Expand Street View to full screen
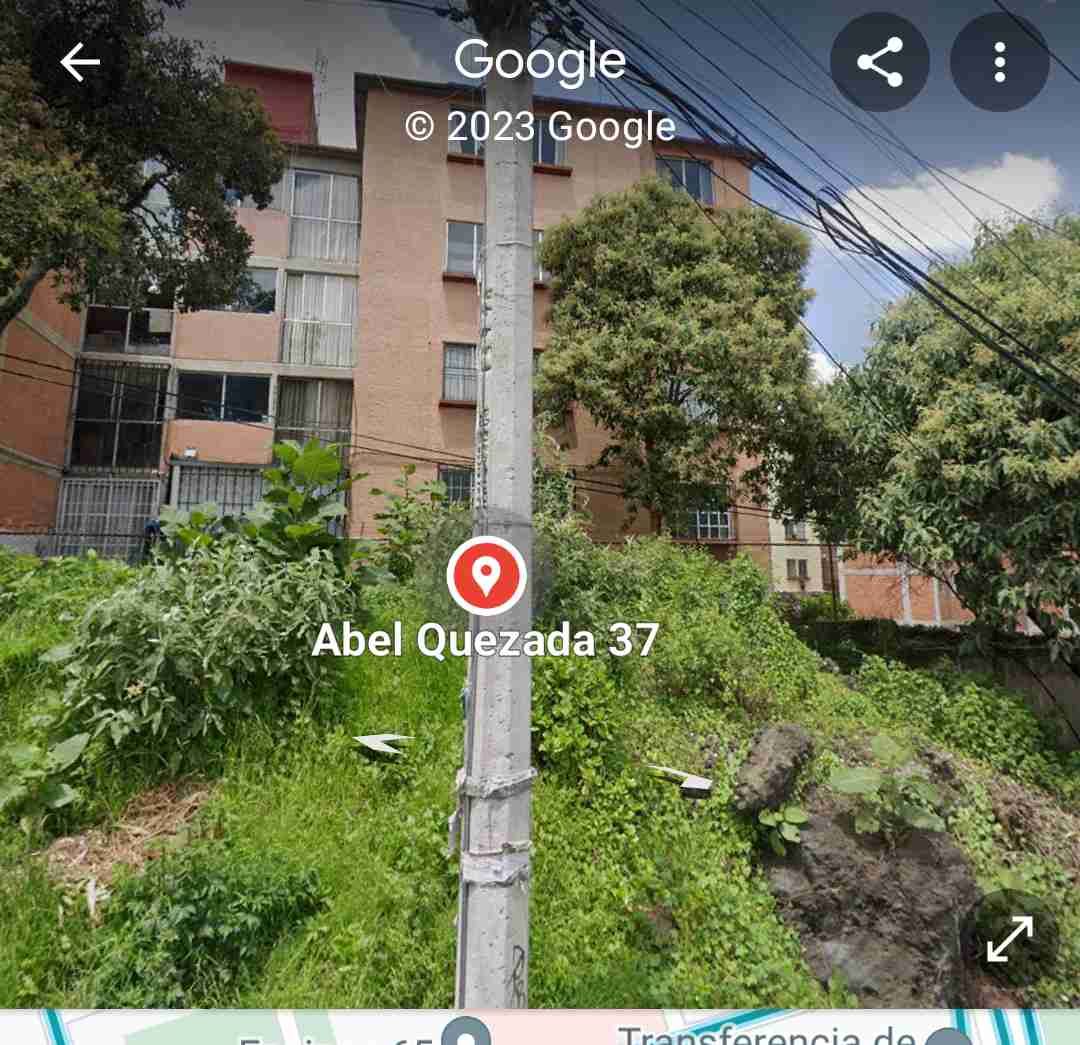 (1010, 938)
